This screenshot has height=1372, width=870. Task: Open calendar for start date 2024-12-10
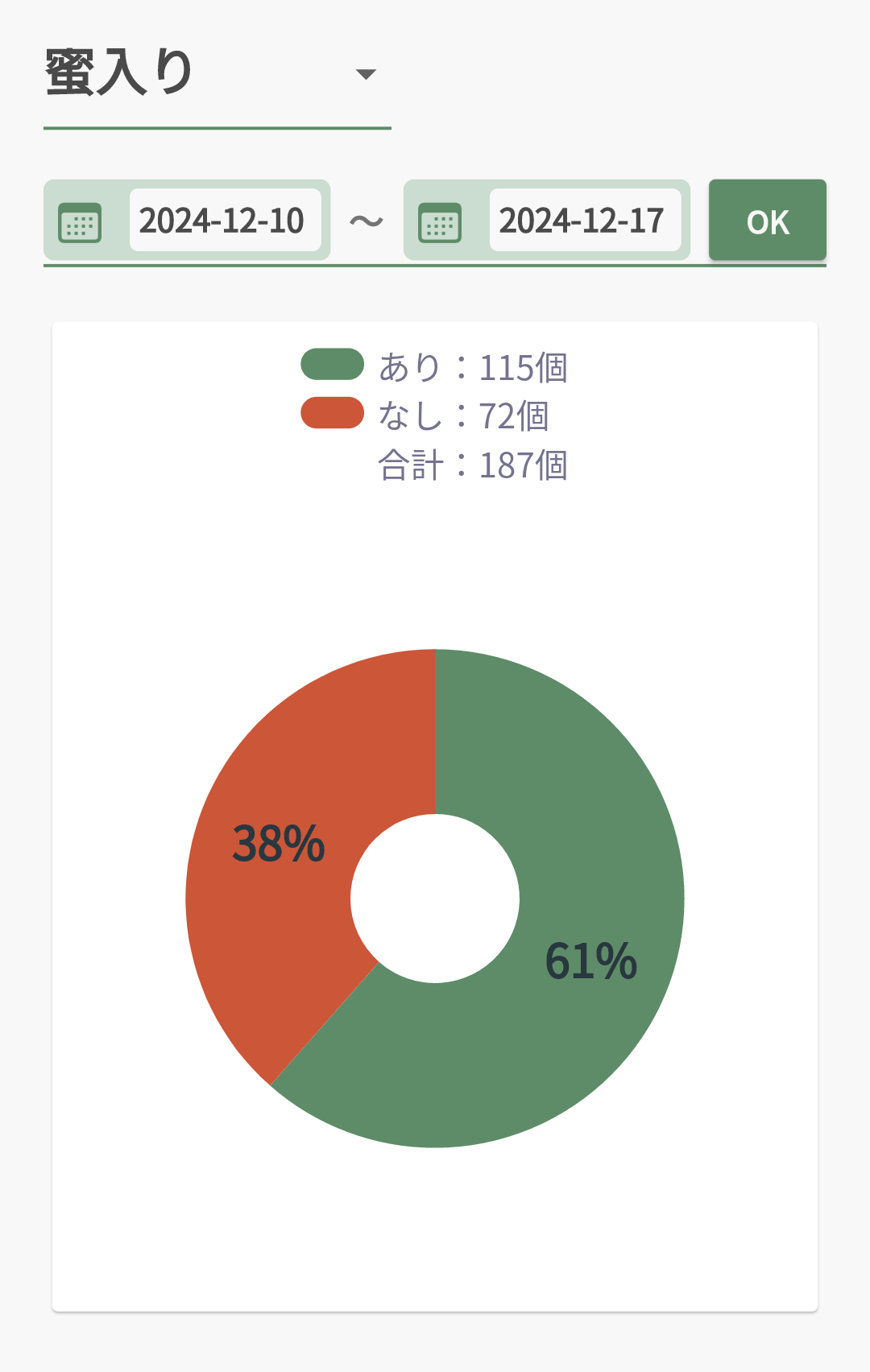pos(80,222)
